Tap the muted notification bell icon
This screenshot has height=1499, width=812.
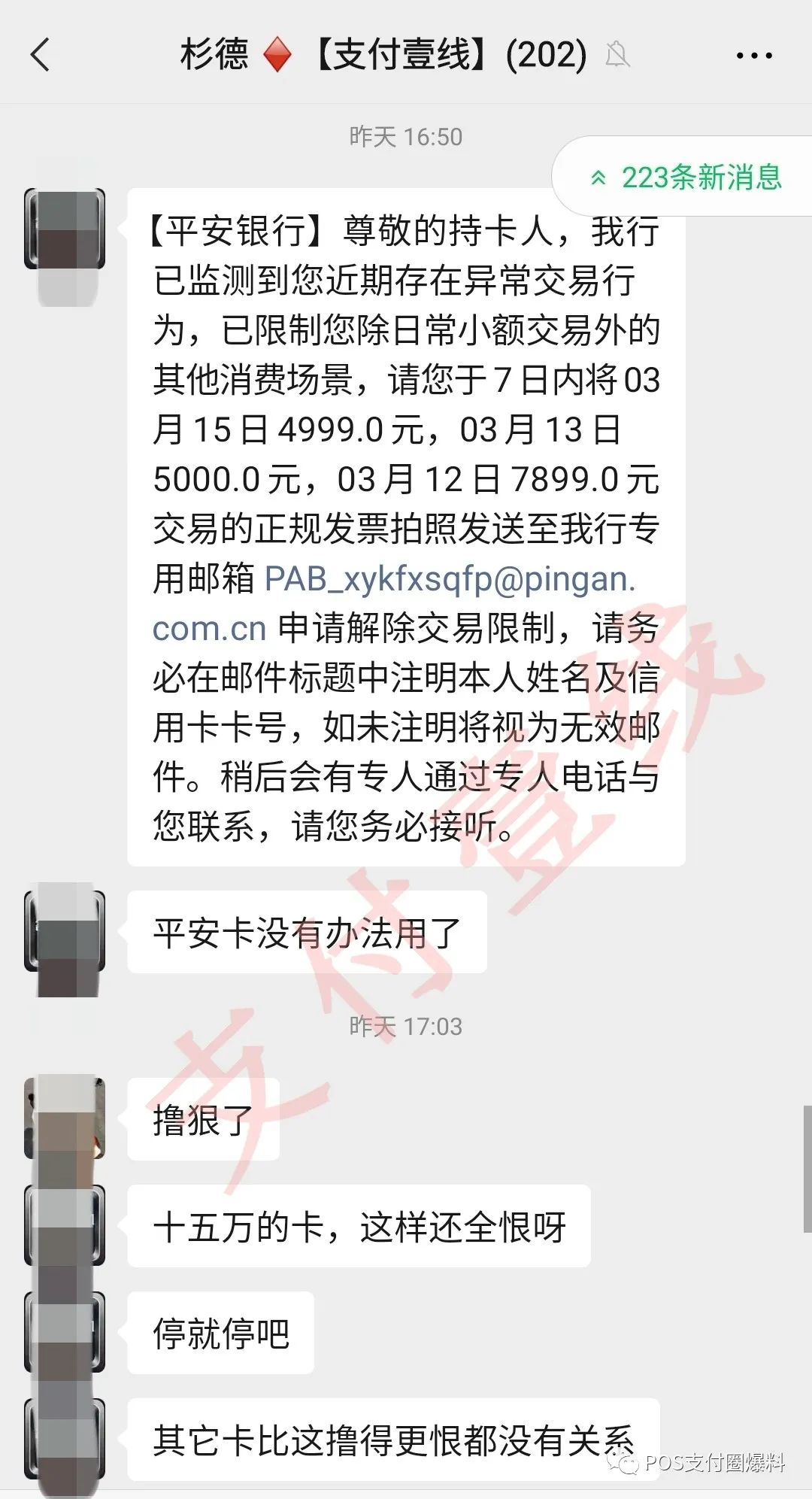[x=618, y=55]
